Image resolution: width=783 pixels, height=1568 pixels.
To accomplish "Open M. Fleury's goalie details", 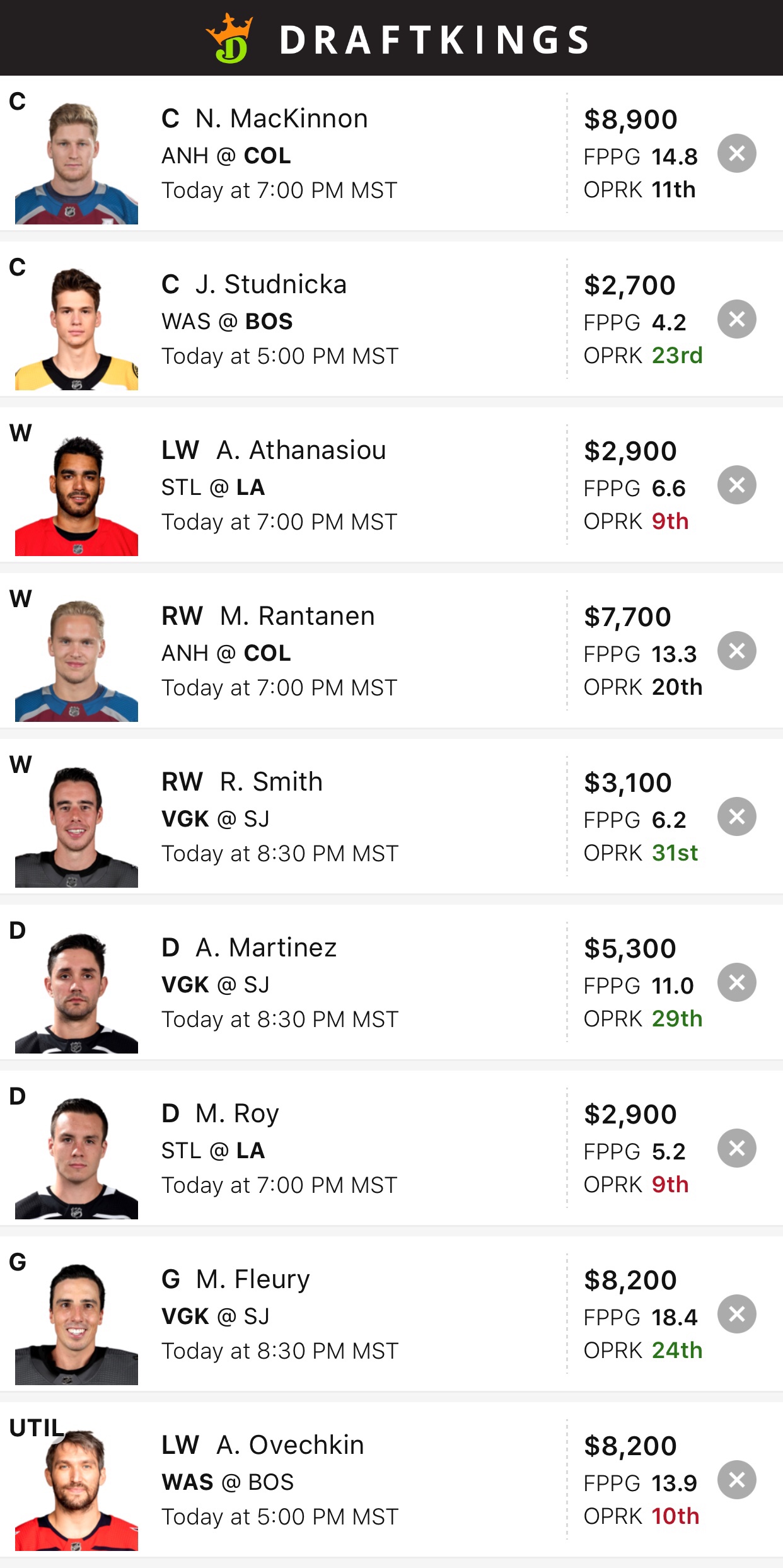I will 253,1280.
